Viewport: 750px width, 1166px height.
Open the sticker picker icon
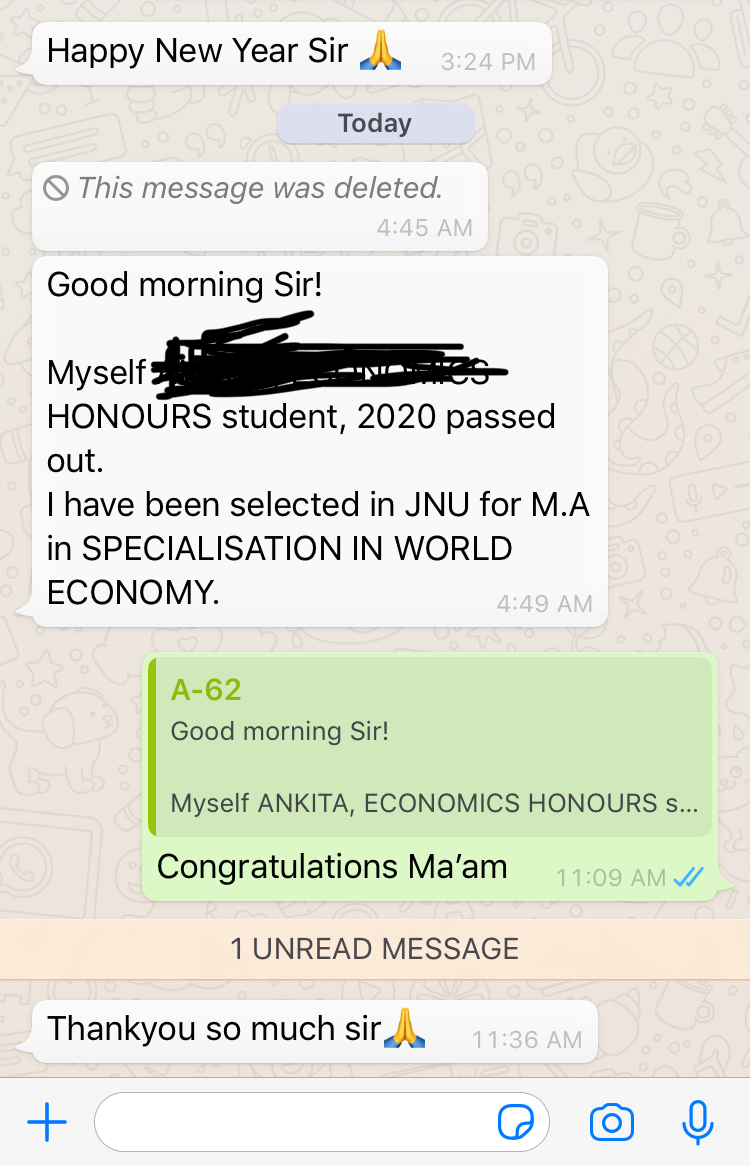coord(516,1123)
